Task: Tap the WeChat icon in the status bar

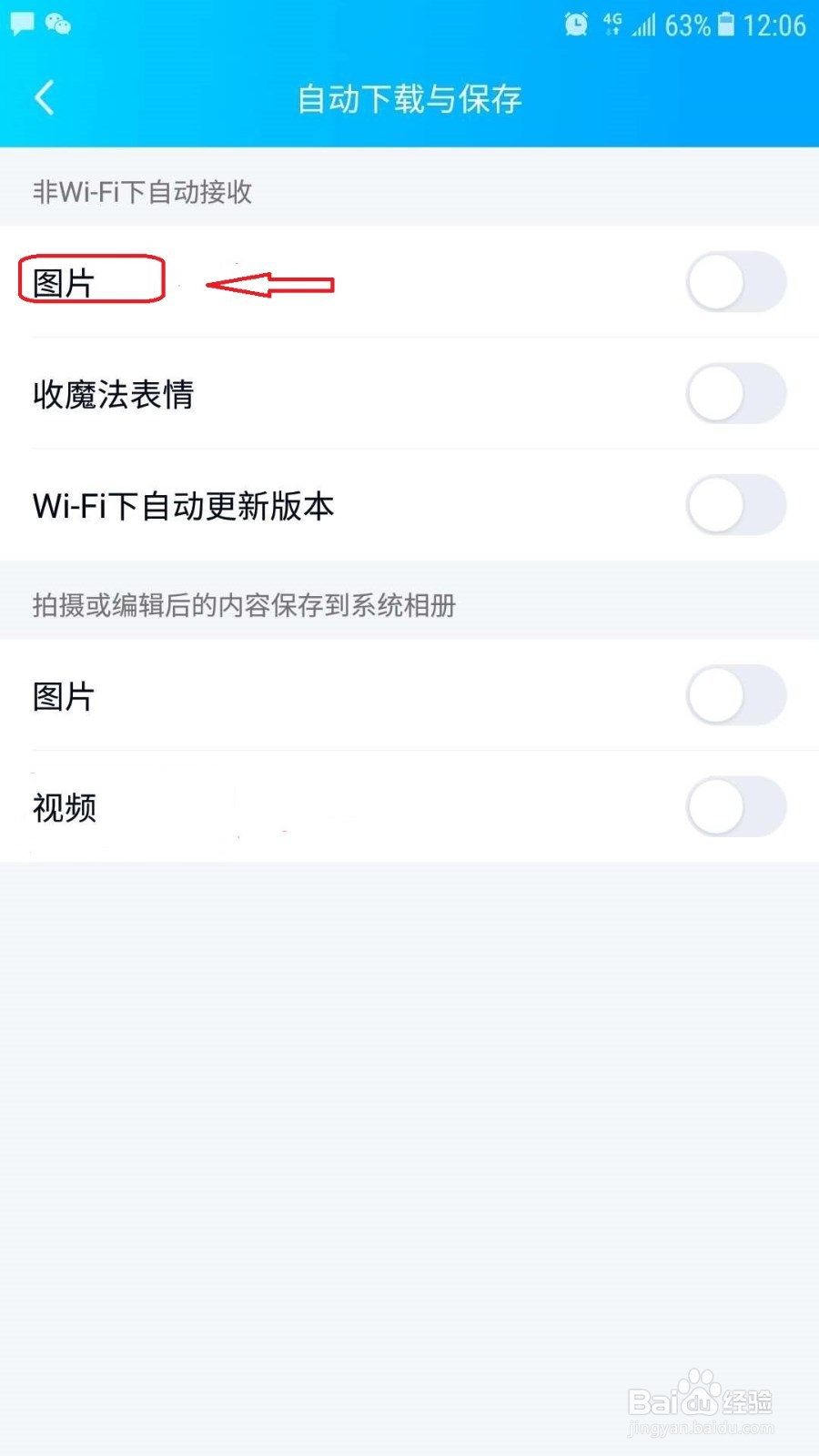Action: click(x=58, y=25)
